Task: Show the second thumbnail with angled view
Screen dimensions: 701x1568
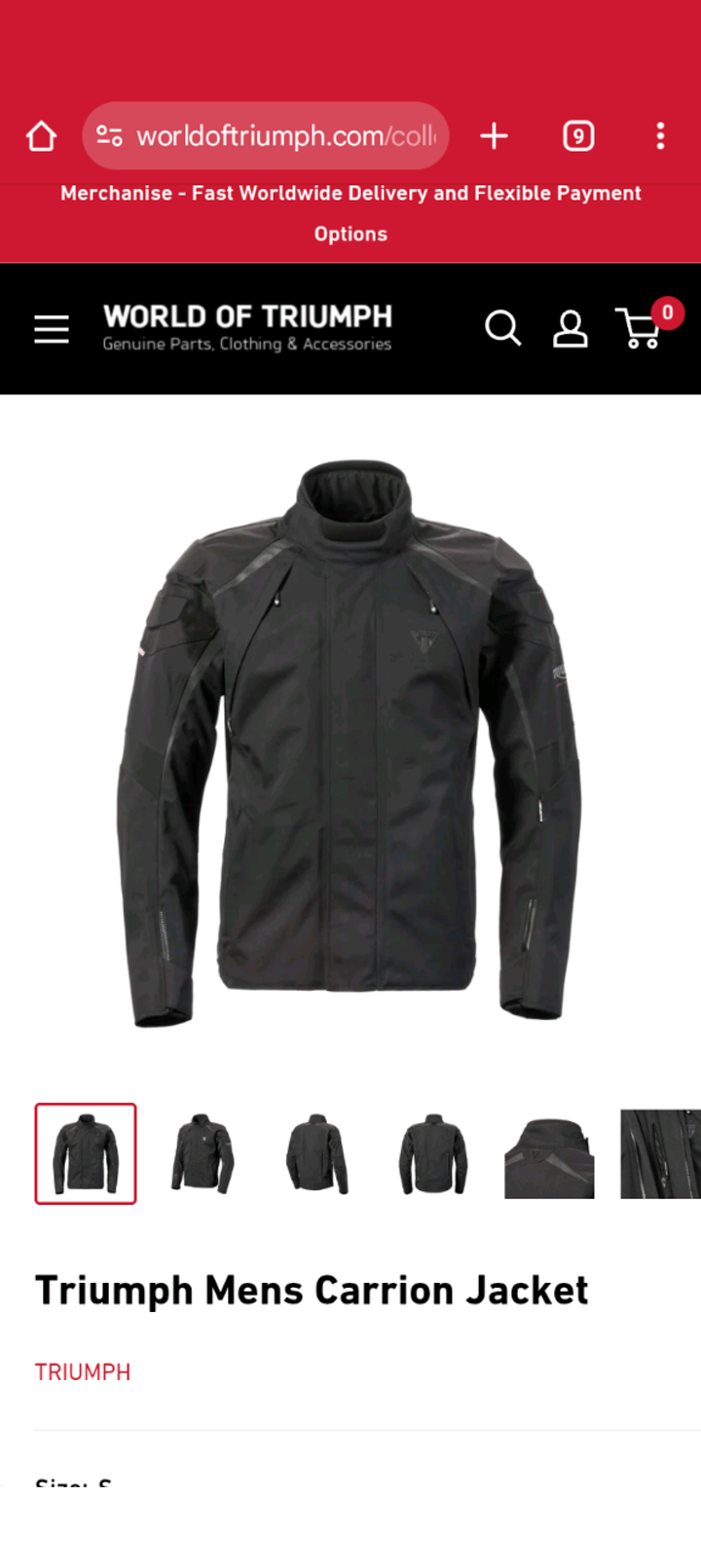Action: click(203, 1153)
